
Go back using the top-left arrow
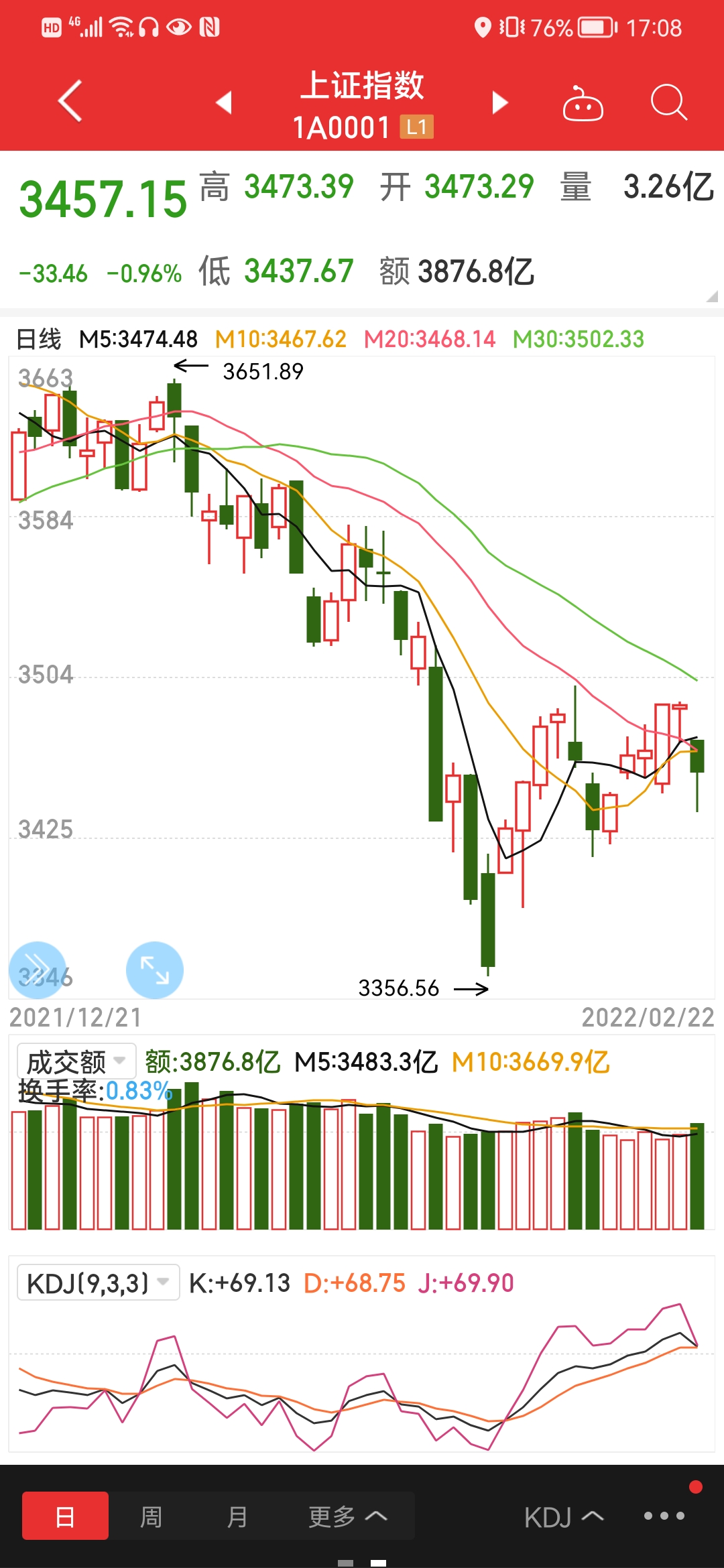pos(70,101)
